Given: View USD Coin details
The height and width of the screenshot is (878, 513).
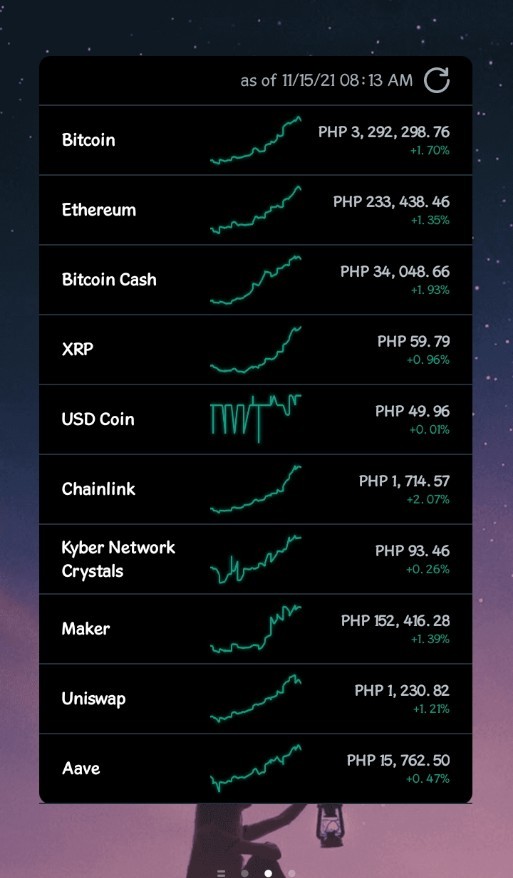Looking at the screenshot, I should (255, 419).
